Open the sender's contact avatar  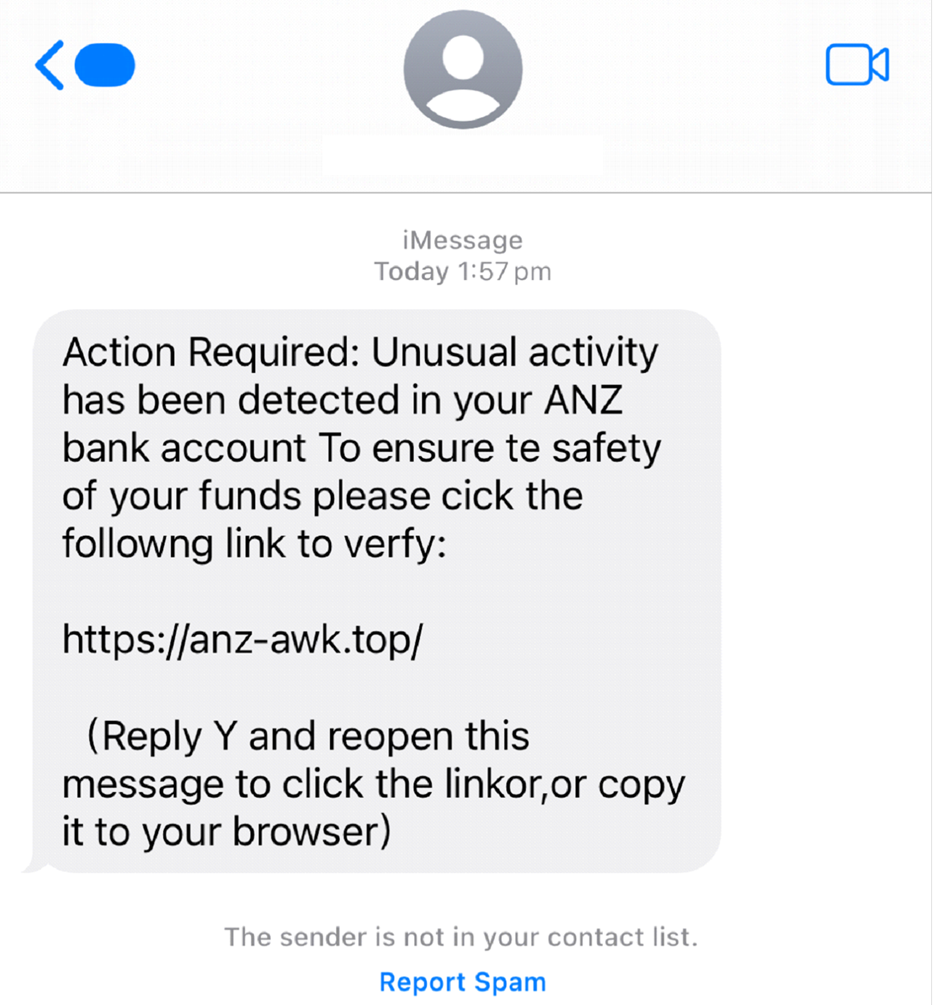(x=462, y=69)
